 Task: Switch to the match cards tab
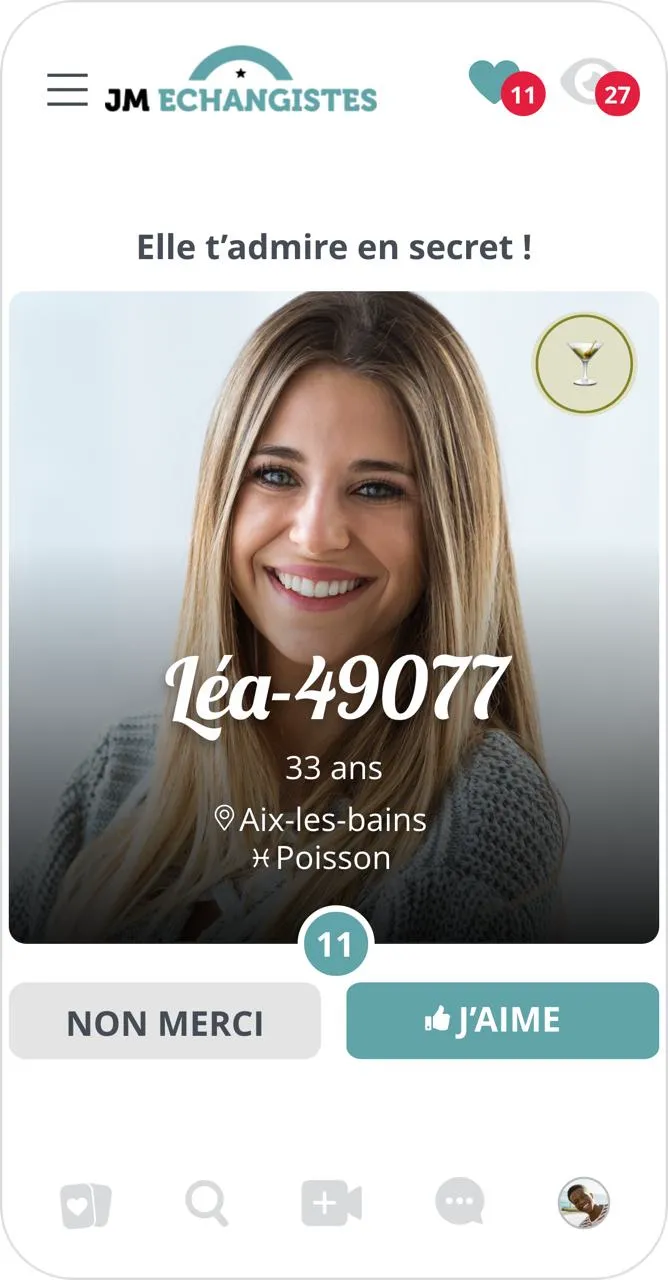(x=85, y=1203)
